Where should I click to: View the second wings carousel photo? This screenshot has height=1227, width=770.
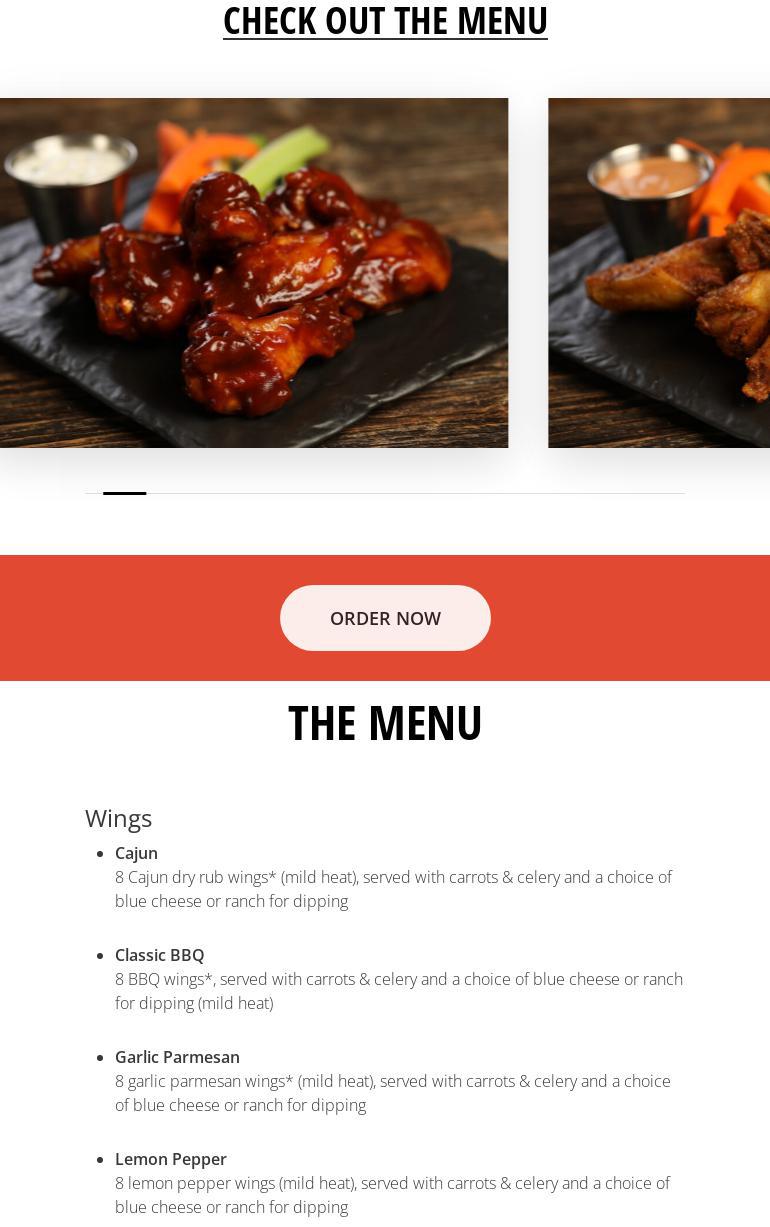pyautogui.click(x=658, y=272)
